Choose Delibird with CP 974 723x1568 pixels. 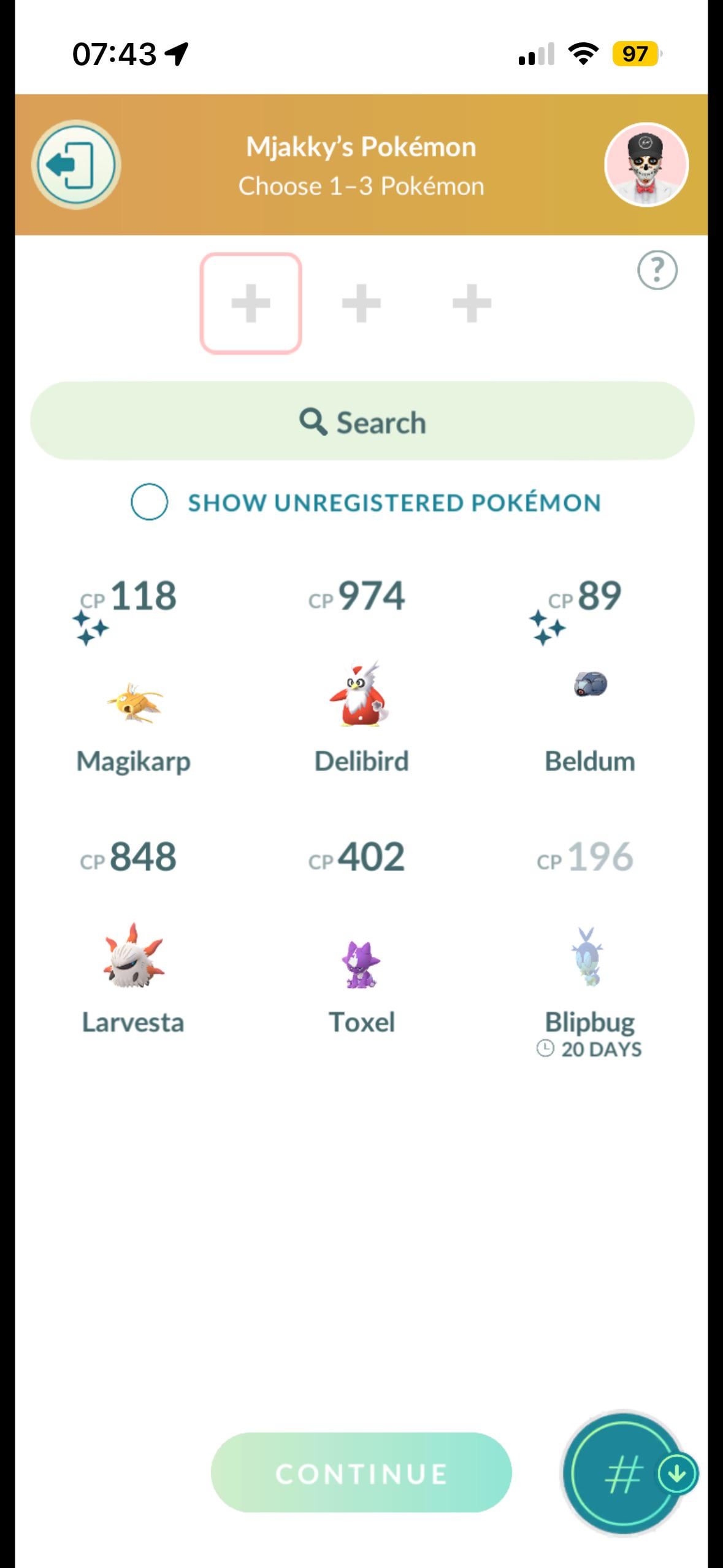point(361,697)
